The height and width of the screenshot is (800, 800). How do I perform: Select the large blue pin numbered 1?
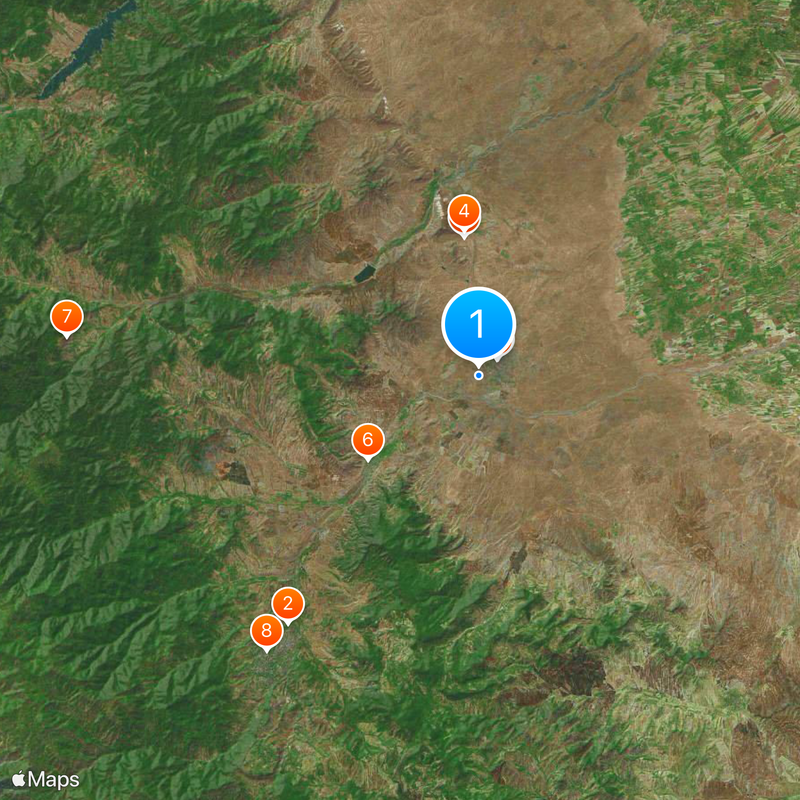click(x=478, y=325)
